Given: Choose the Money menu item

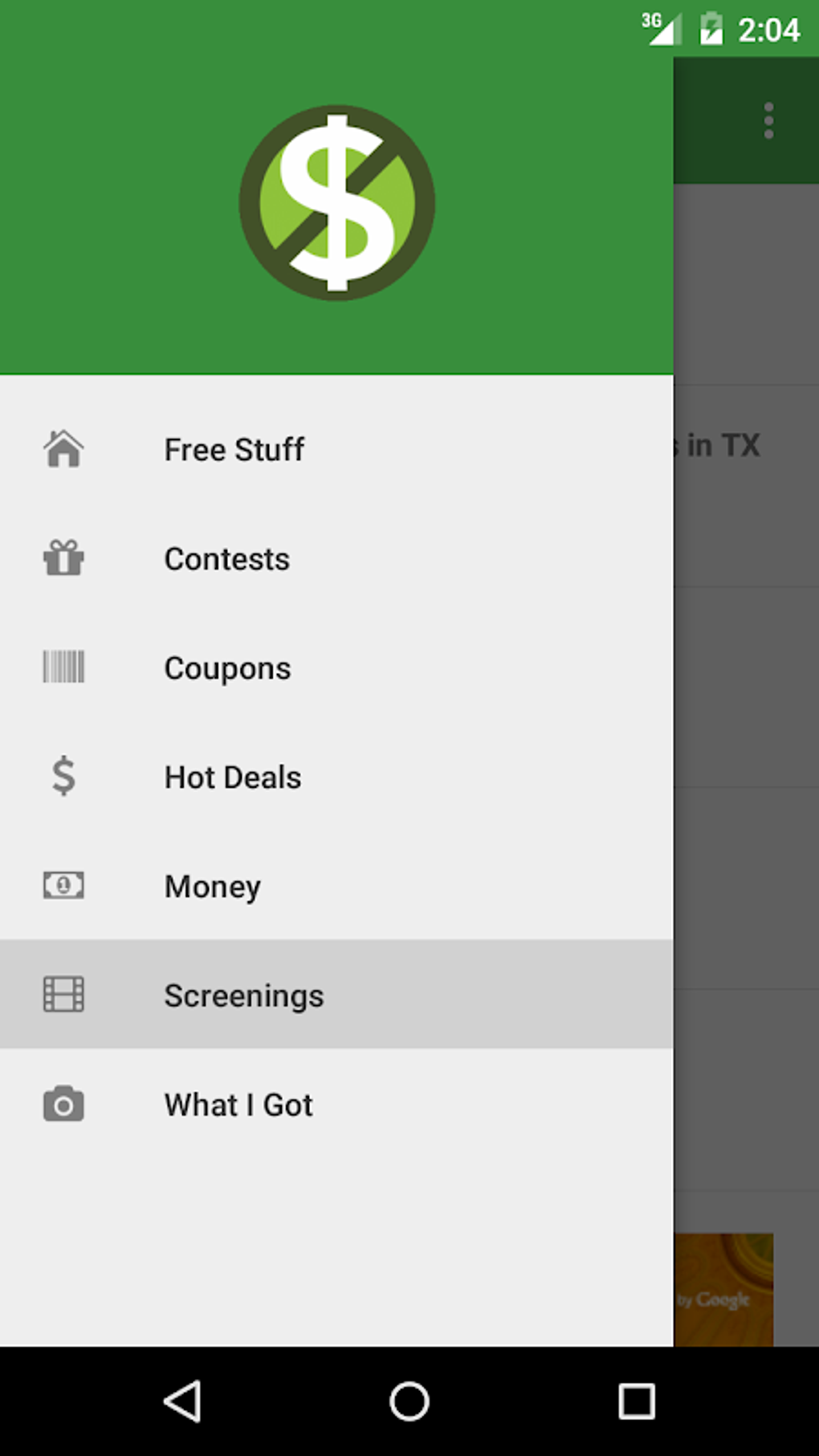Looking at the screenshot, I should 336,886.
